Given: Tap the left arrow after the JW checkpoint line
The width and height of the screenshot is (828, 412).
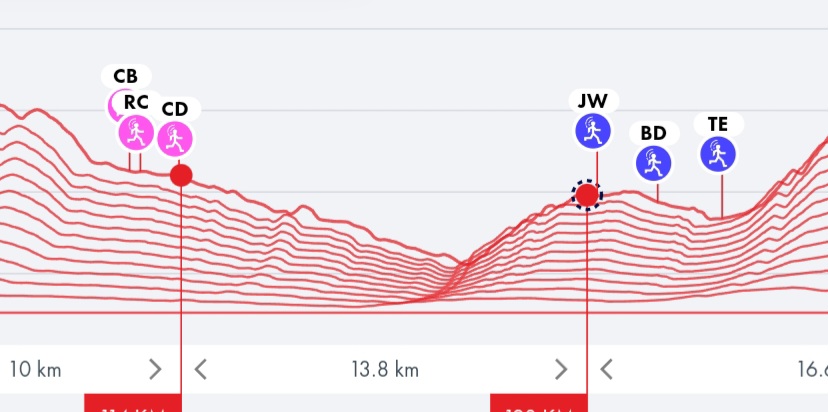Looking at the screenshot, I should coord(607,370).
